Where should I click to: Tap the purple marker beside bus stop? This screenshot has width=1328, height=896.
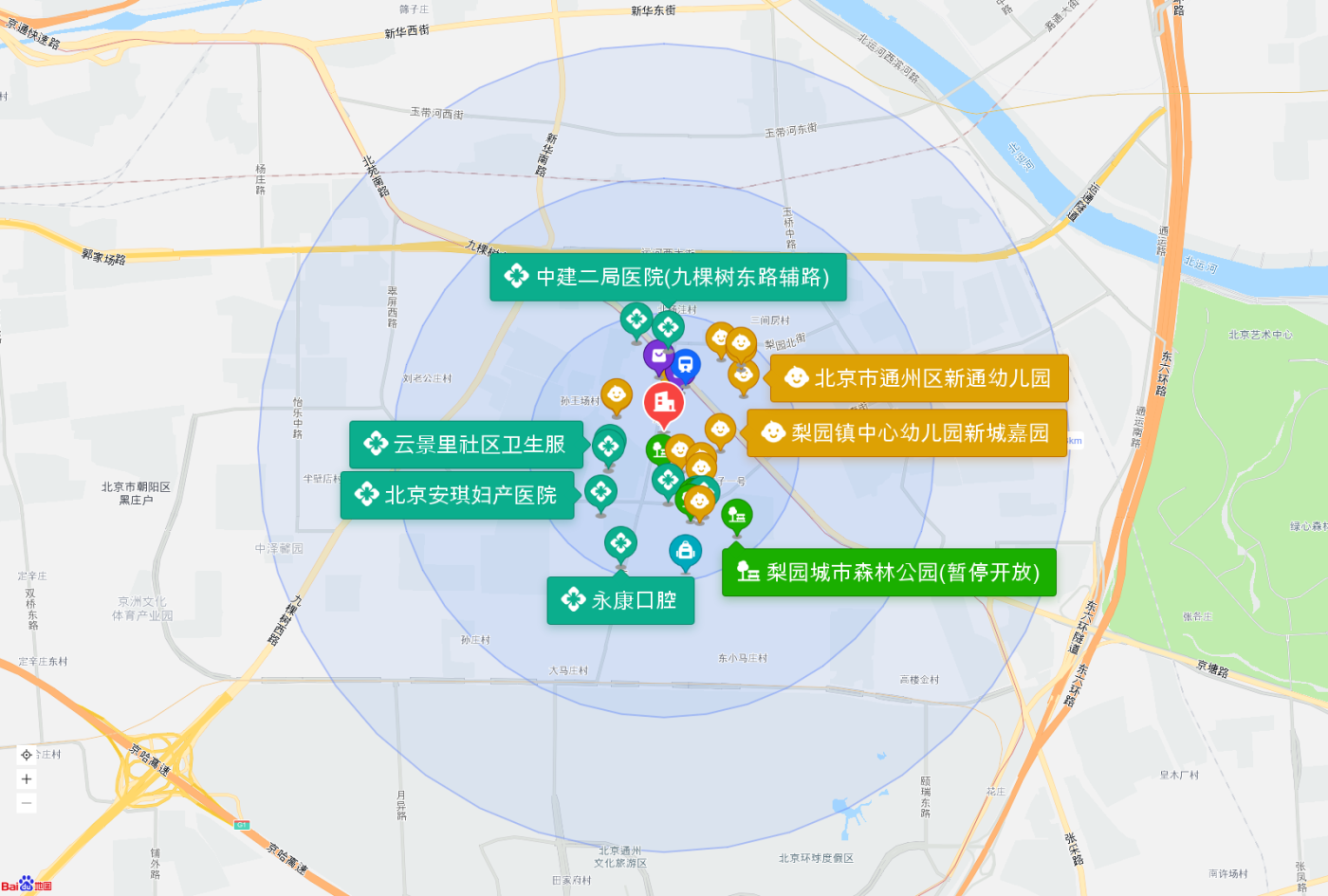pyautogui.click(x=658, y=356)
